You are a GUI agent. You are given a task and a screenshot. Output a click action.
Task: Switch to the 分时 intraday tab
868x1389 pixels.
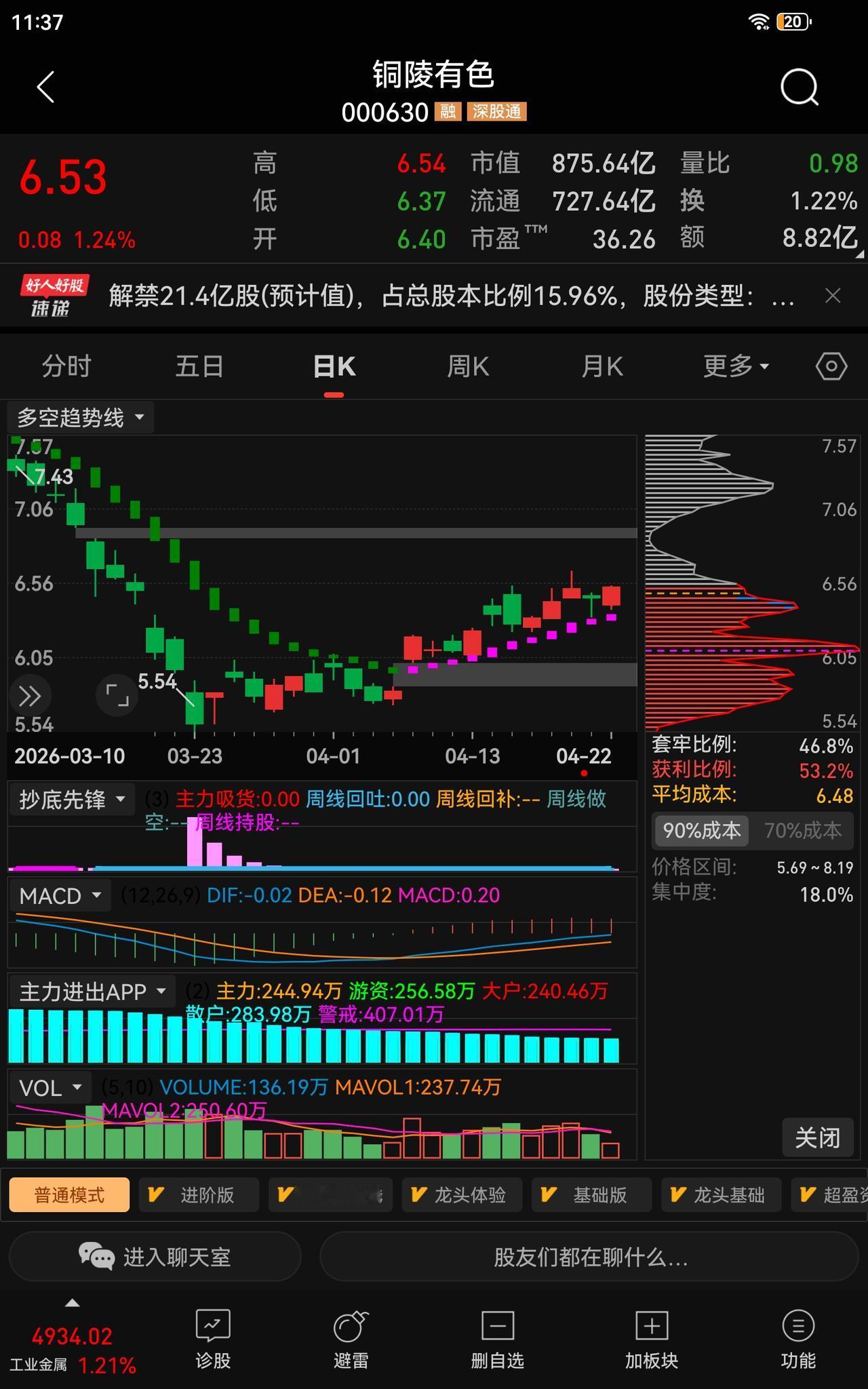[x=66, y=365]
